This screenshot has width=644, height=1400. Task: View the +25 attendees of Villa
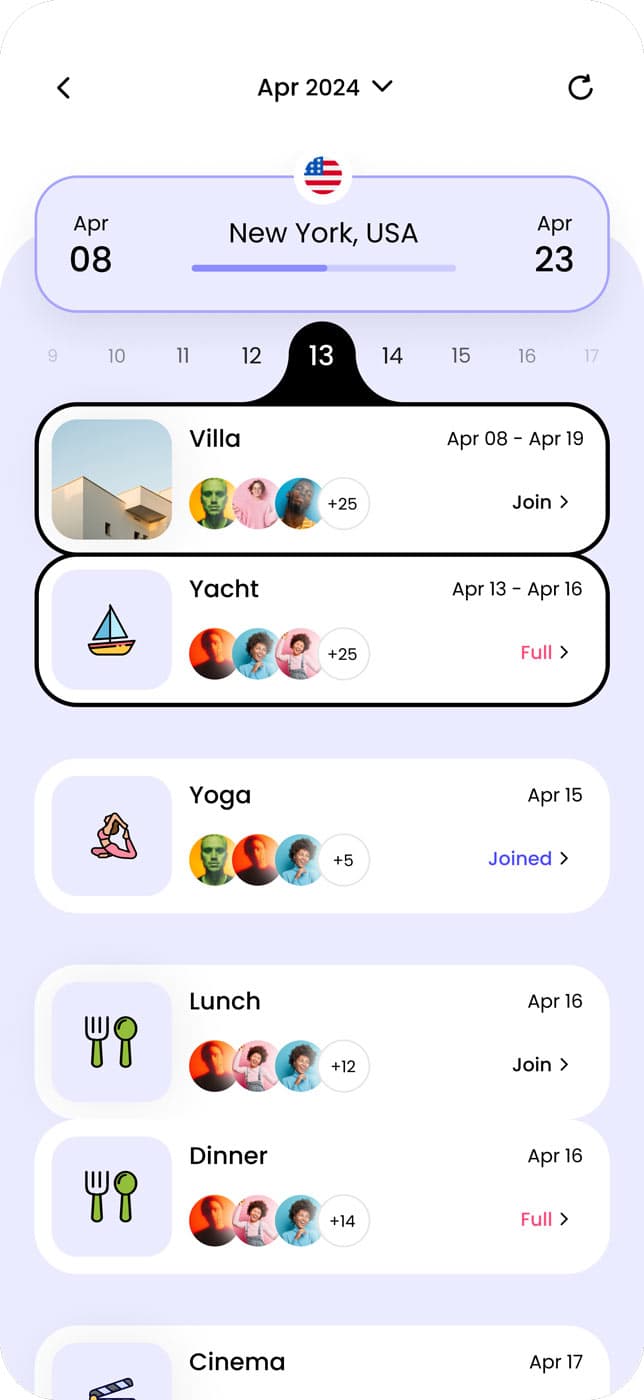tap(342, 503)
